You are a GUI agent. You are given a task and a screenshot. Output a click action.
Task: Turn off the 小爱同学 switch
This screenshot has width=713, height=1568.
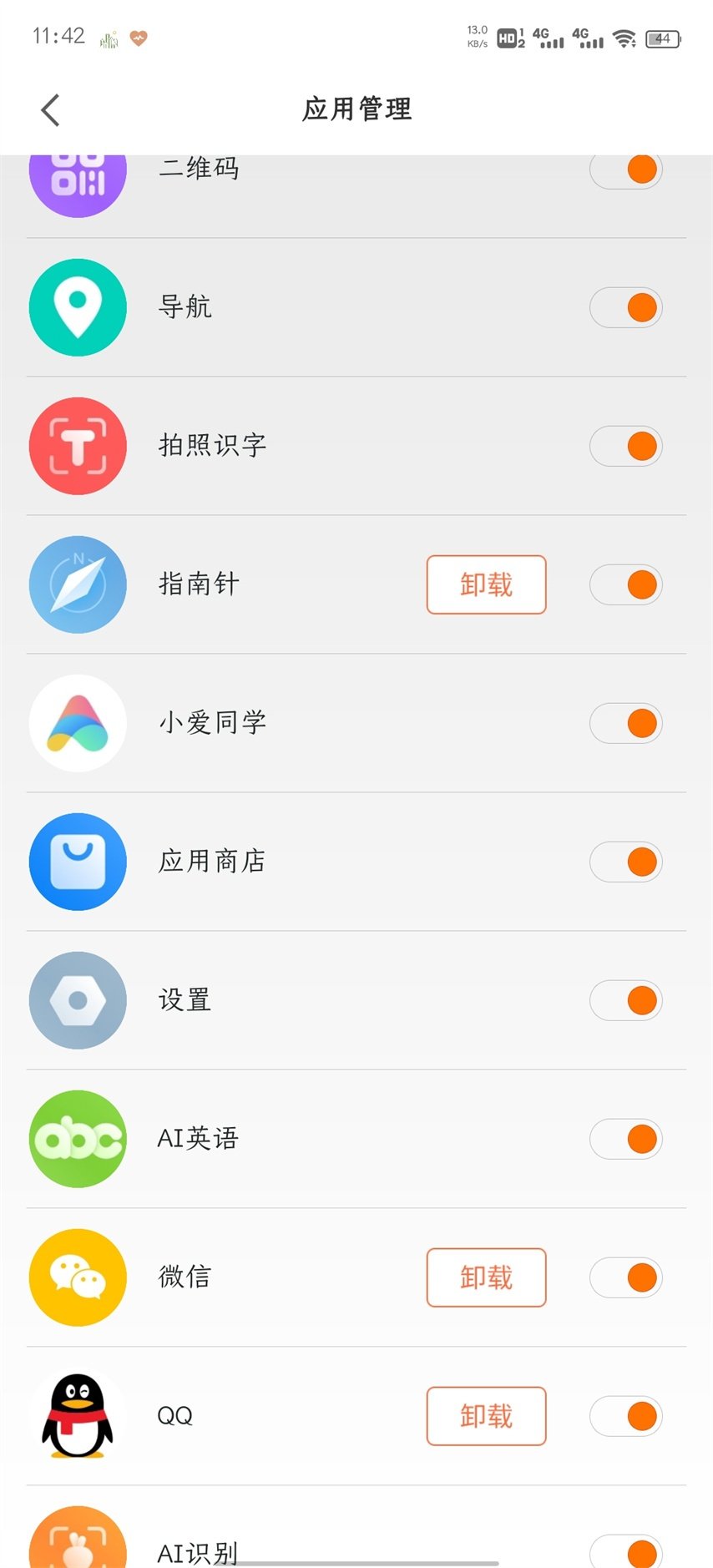626,723
